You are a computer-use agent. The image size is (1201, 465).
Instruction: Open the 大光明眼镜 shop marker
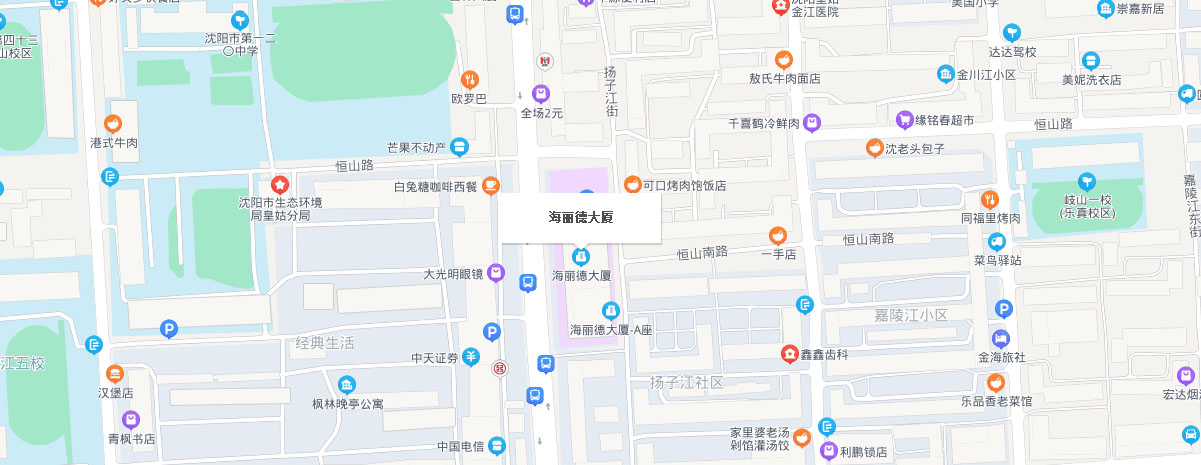click(x=496, y=272)
